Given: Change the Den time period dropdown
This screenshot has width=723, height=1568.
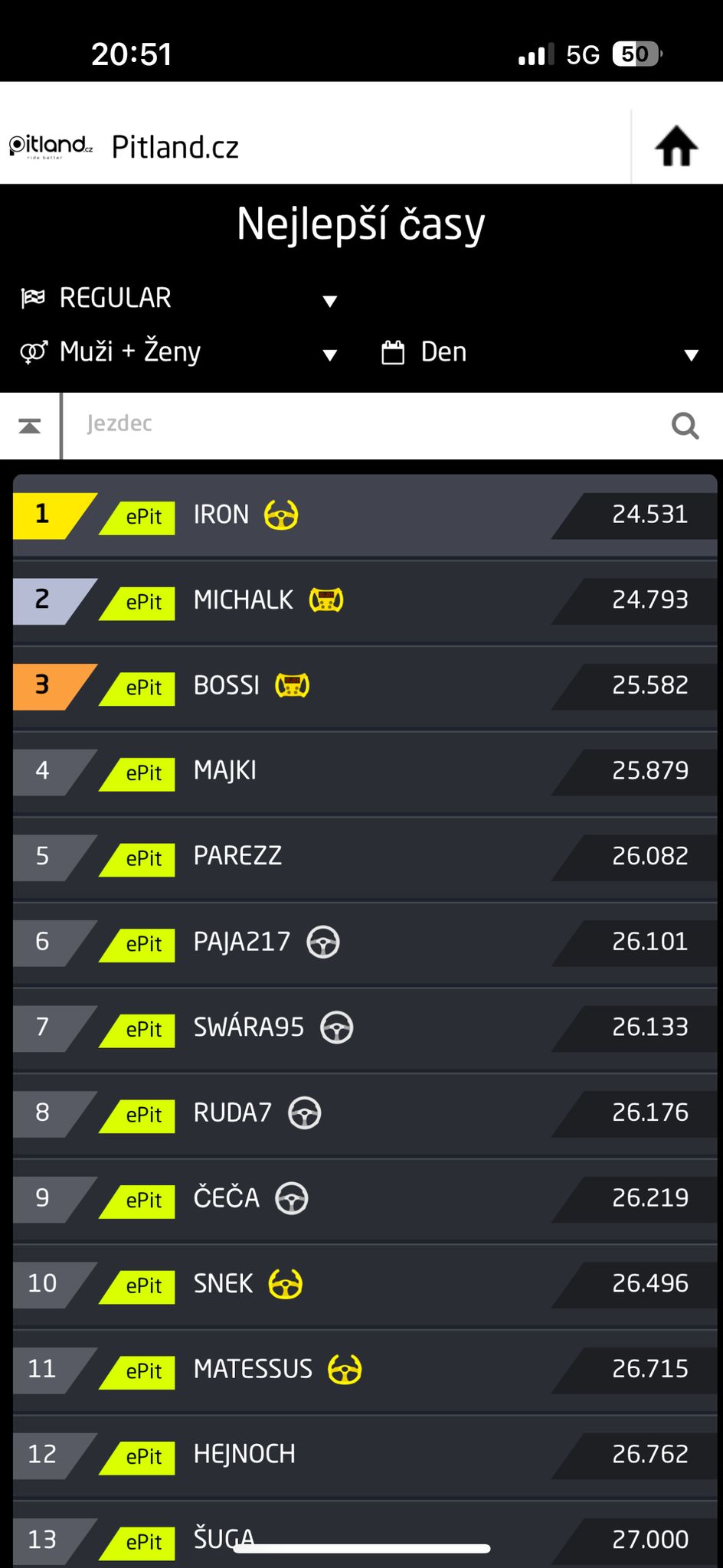Looking at the screenshot, I should point(539,352).
